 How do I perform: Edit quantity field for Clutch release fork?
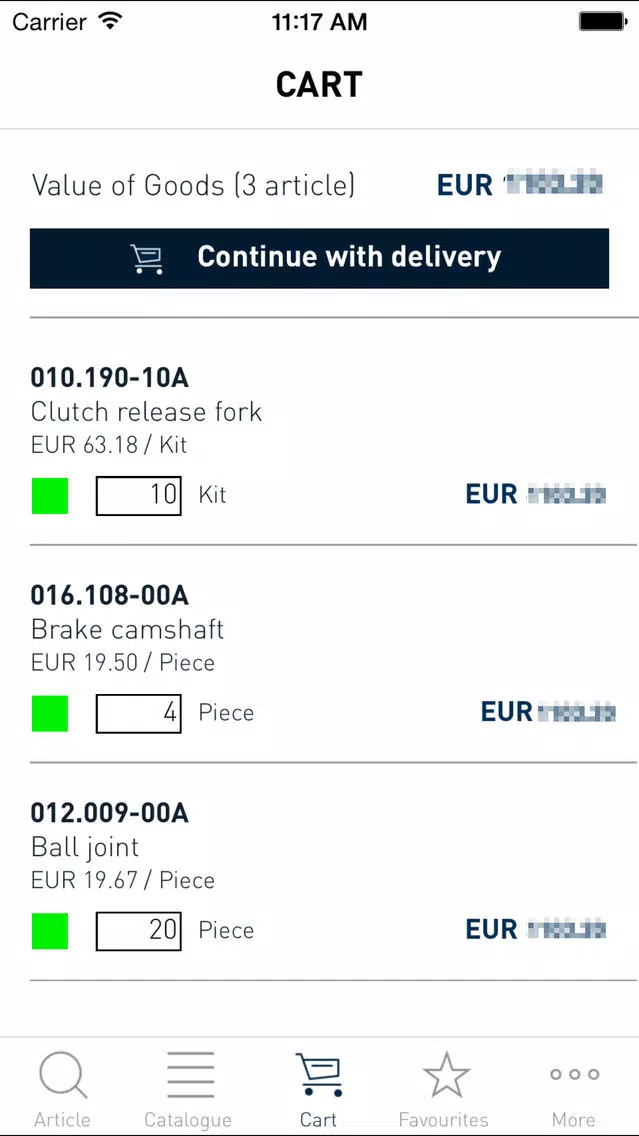(x=138, y=496)
